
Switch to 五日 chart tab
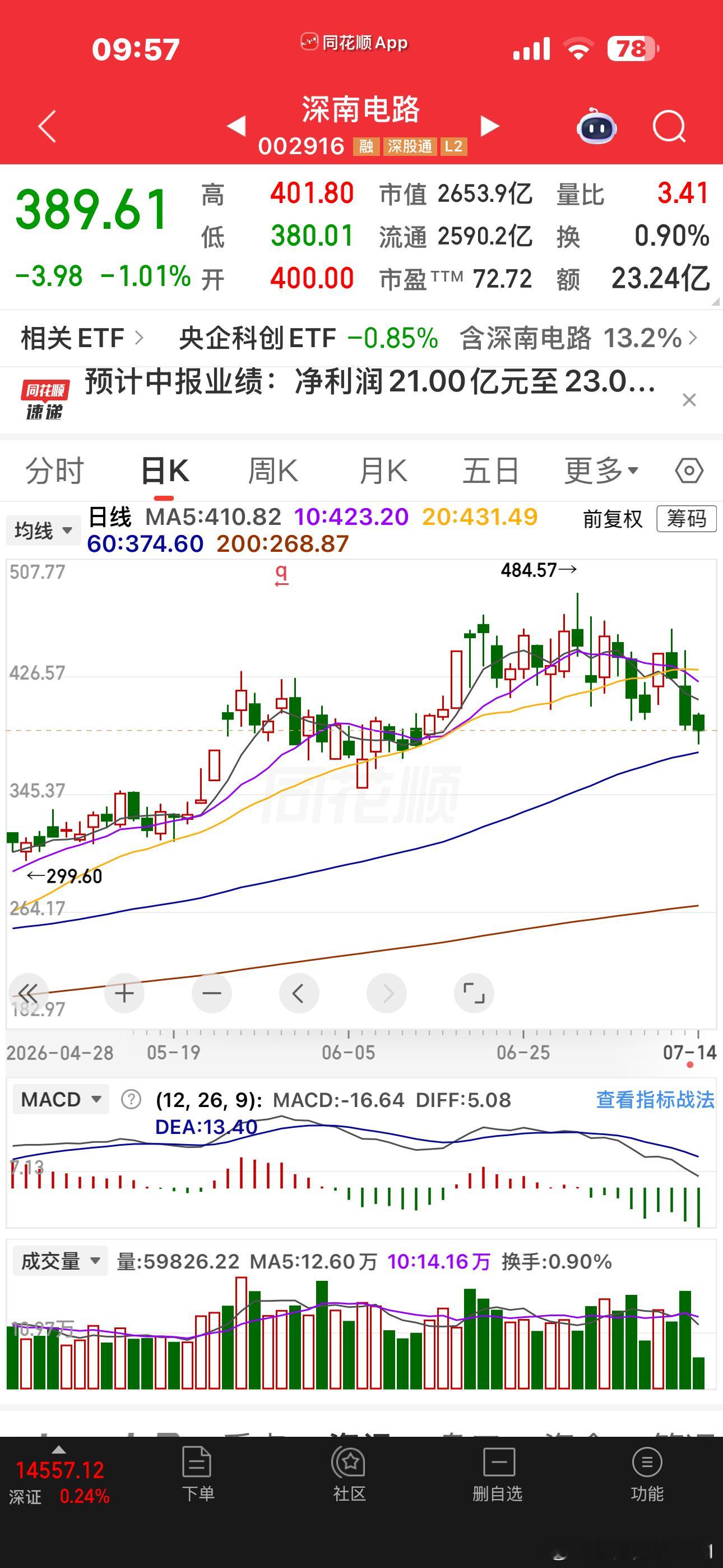coord(490,471)
